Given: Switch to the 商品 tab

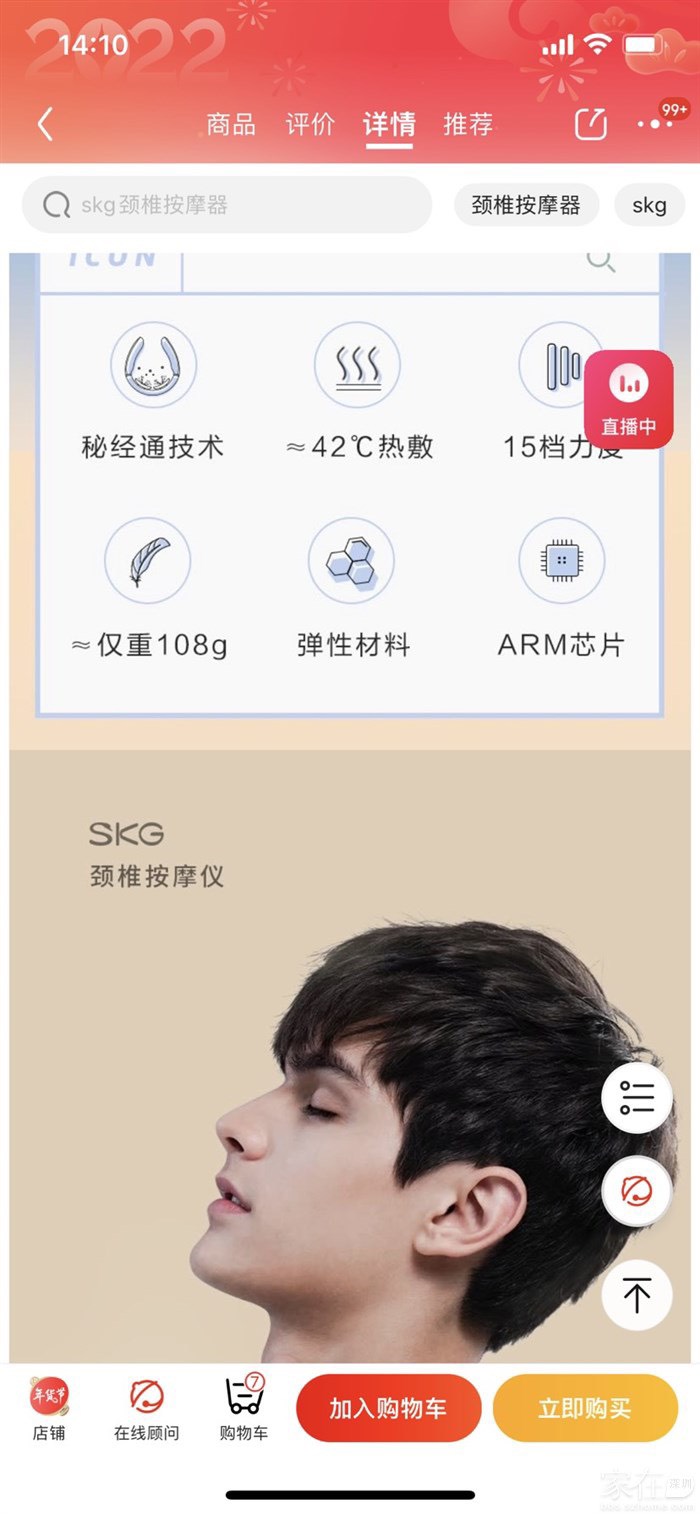Looking at the screenshot, I should pos(231,125).
